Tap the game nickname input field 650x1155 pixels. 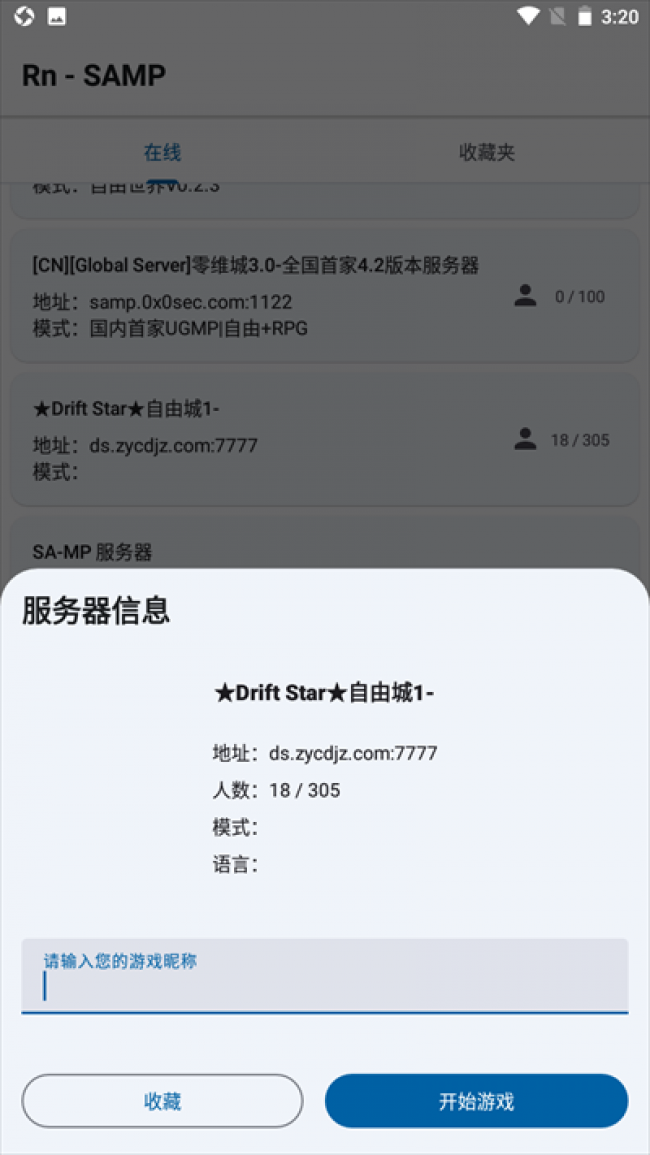point(324,976)
